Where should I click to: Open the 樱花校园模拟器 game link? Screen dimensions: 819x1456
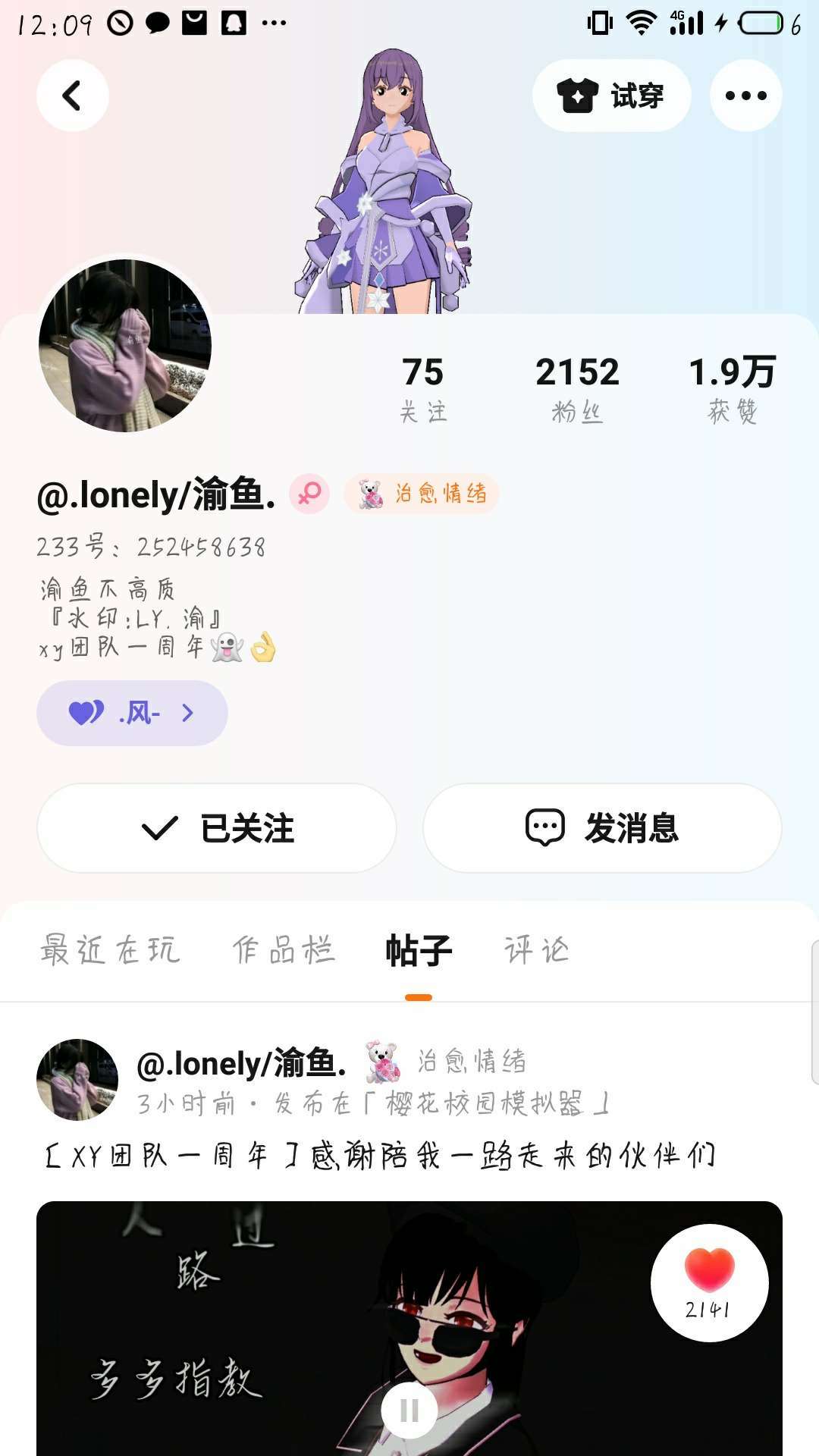pos(484,1103)
